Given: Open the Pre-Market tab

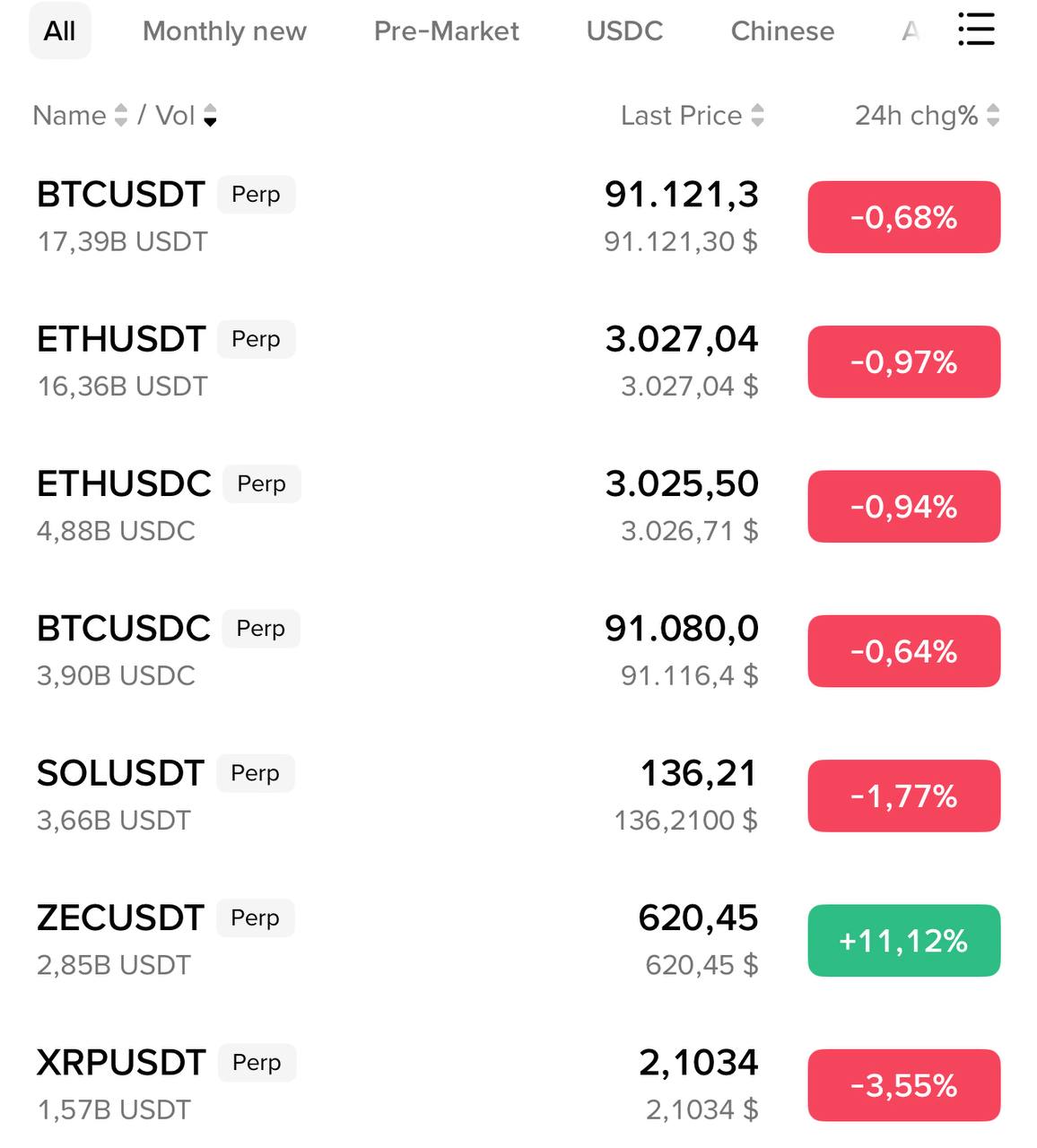Looking at the screenshot, I should 446,30.
